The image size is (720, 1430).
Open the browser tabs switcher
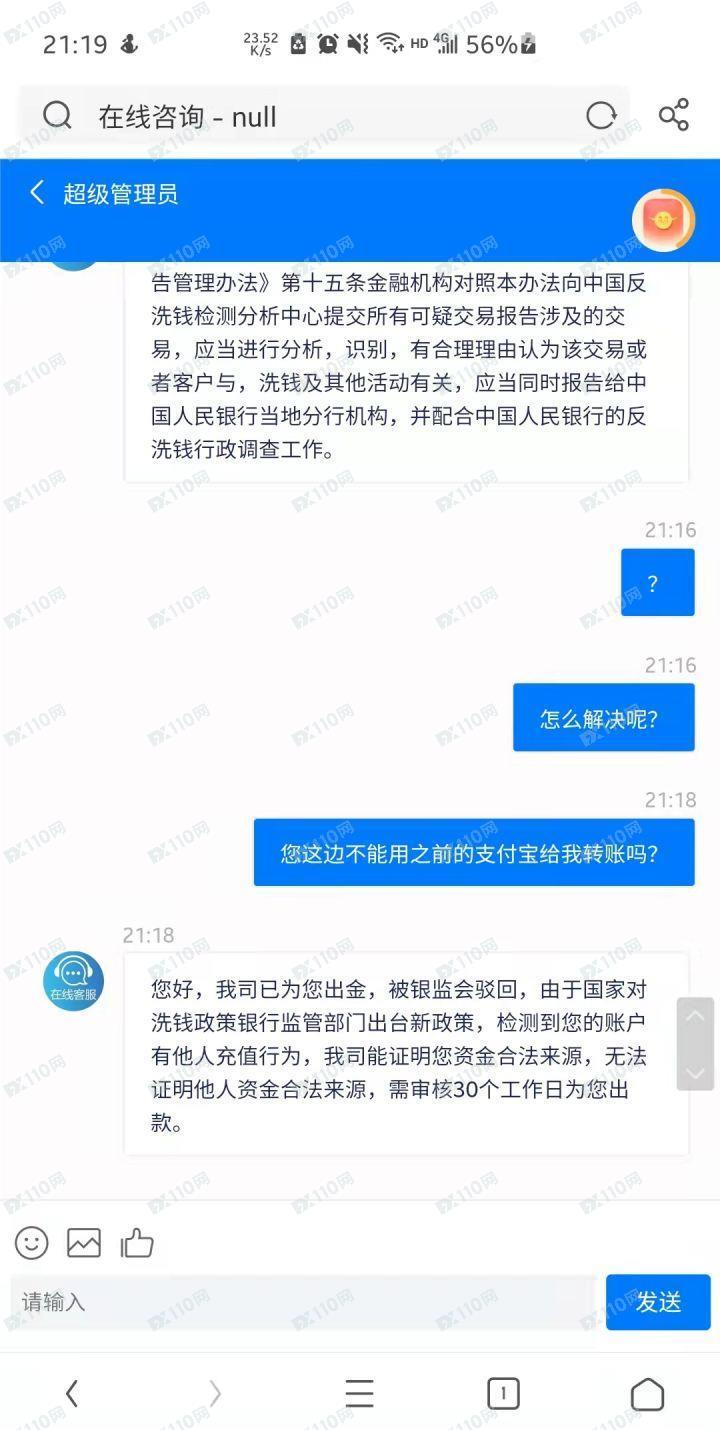pos(503,1393)
